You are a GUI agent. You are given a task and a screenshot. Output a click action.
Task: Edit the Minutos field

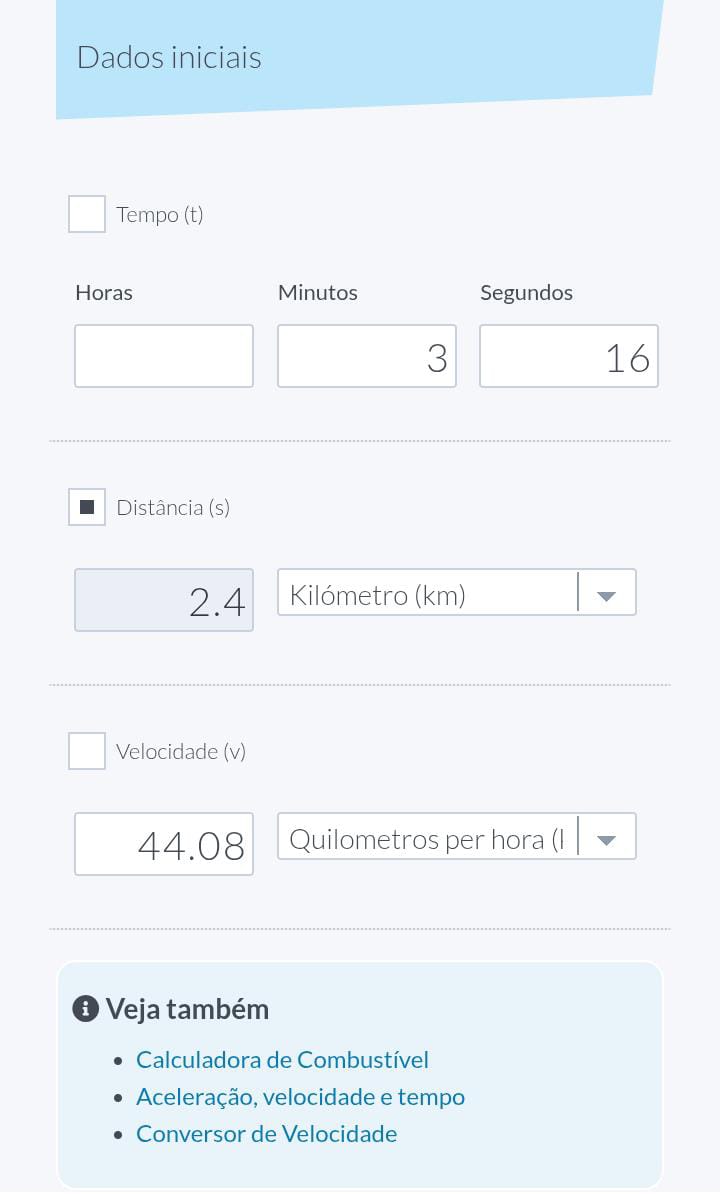click(366, 356)
